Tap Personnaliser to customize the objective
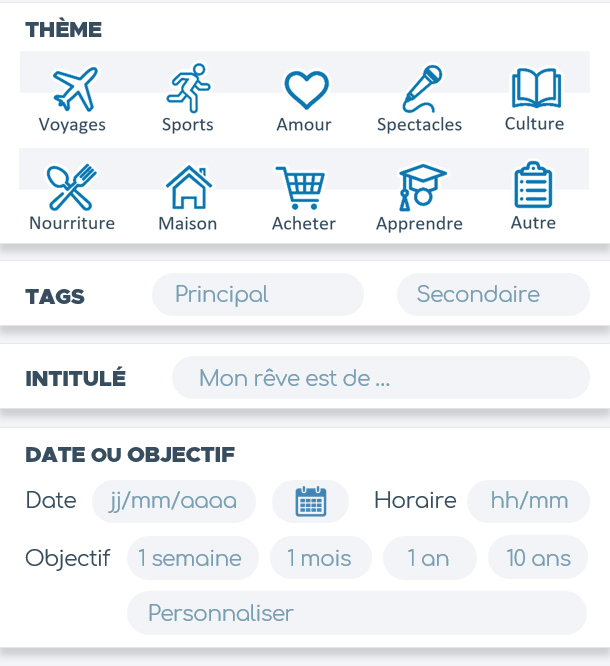The image size is (610, 666). [x=356, y=613]
